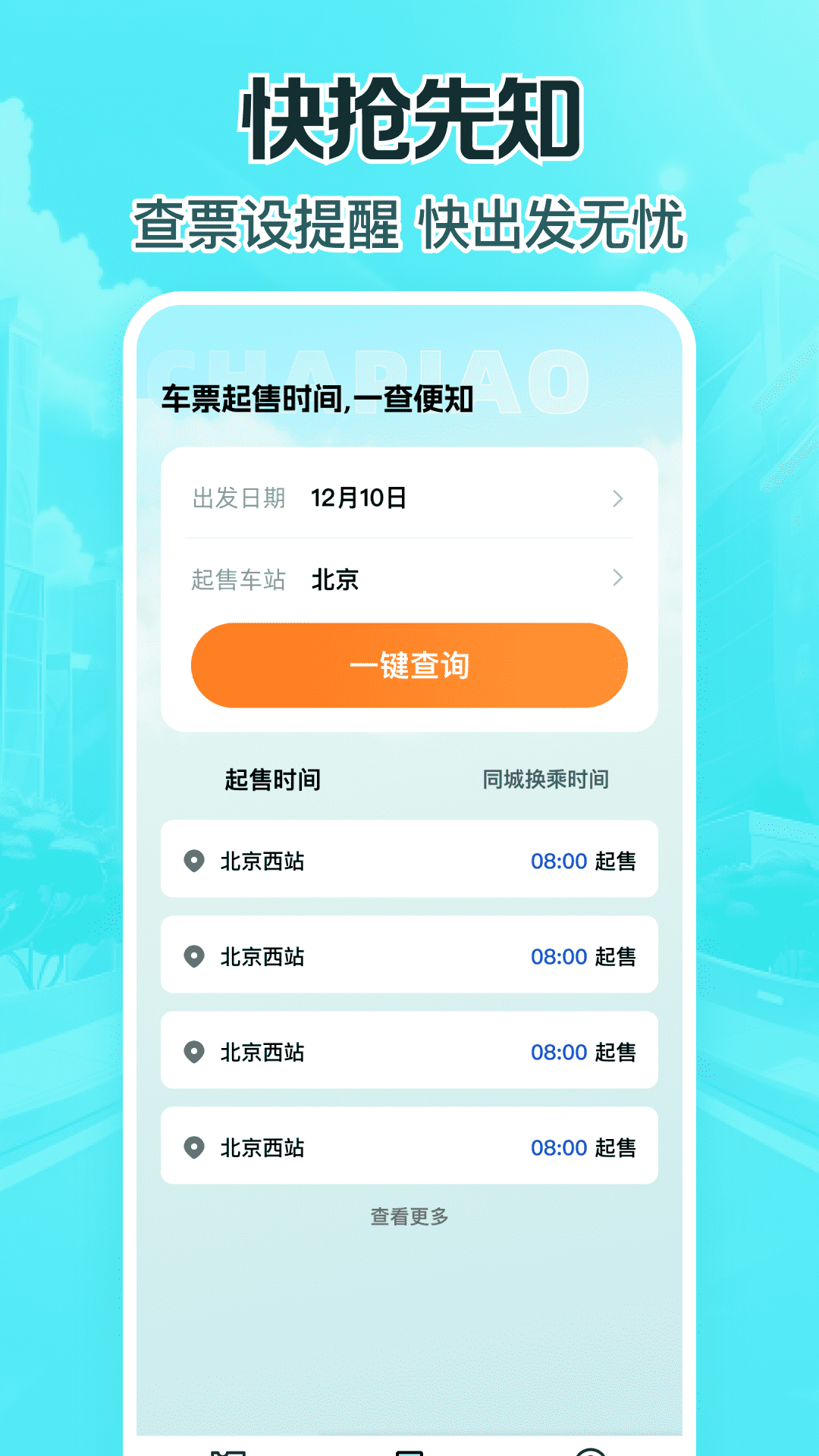Select the first 北京西站 result row
The image size is (819, 1456).
point(409,861)
